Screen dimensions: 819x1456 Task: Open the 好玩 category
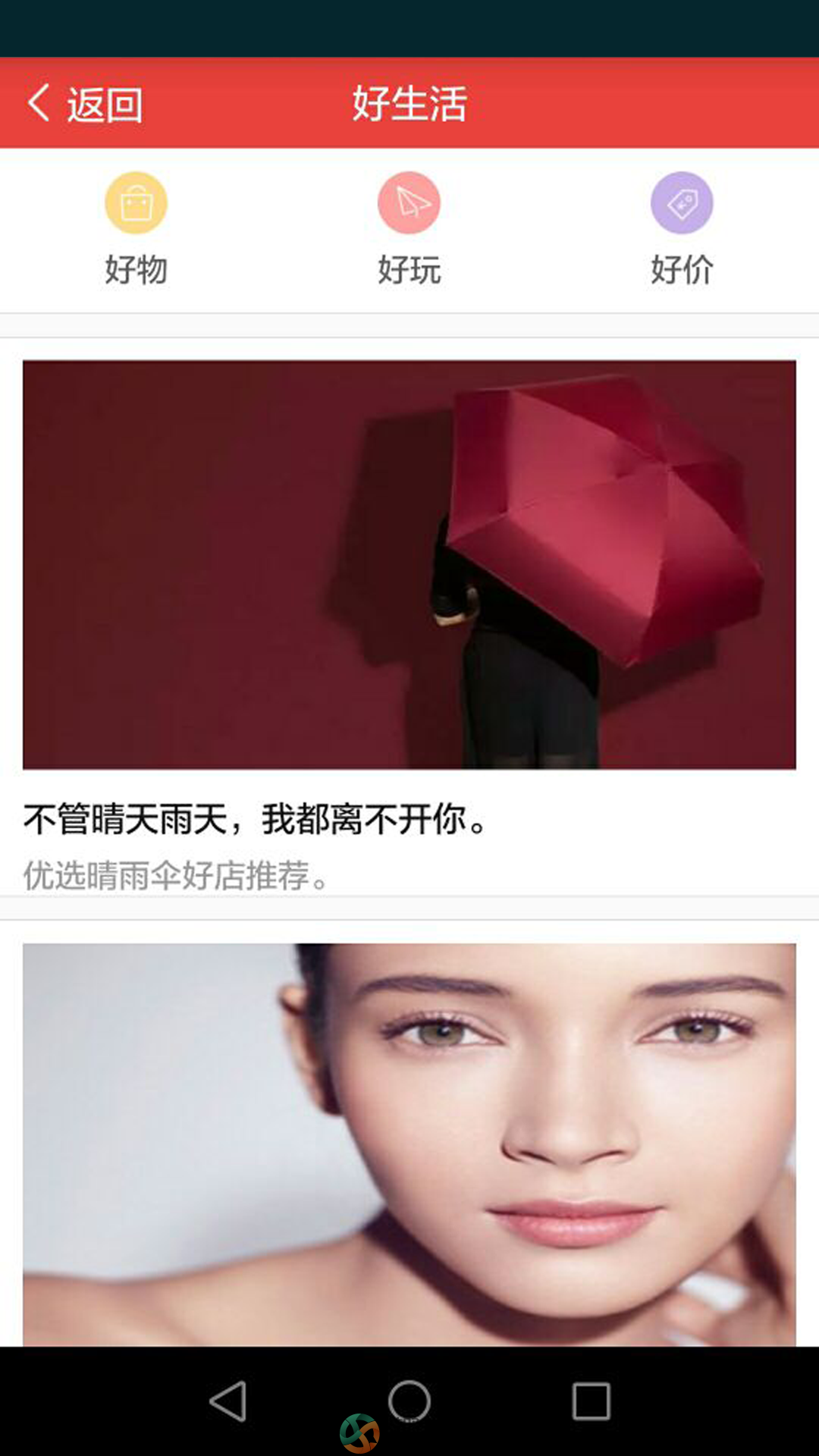[x=409, y=227]
